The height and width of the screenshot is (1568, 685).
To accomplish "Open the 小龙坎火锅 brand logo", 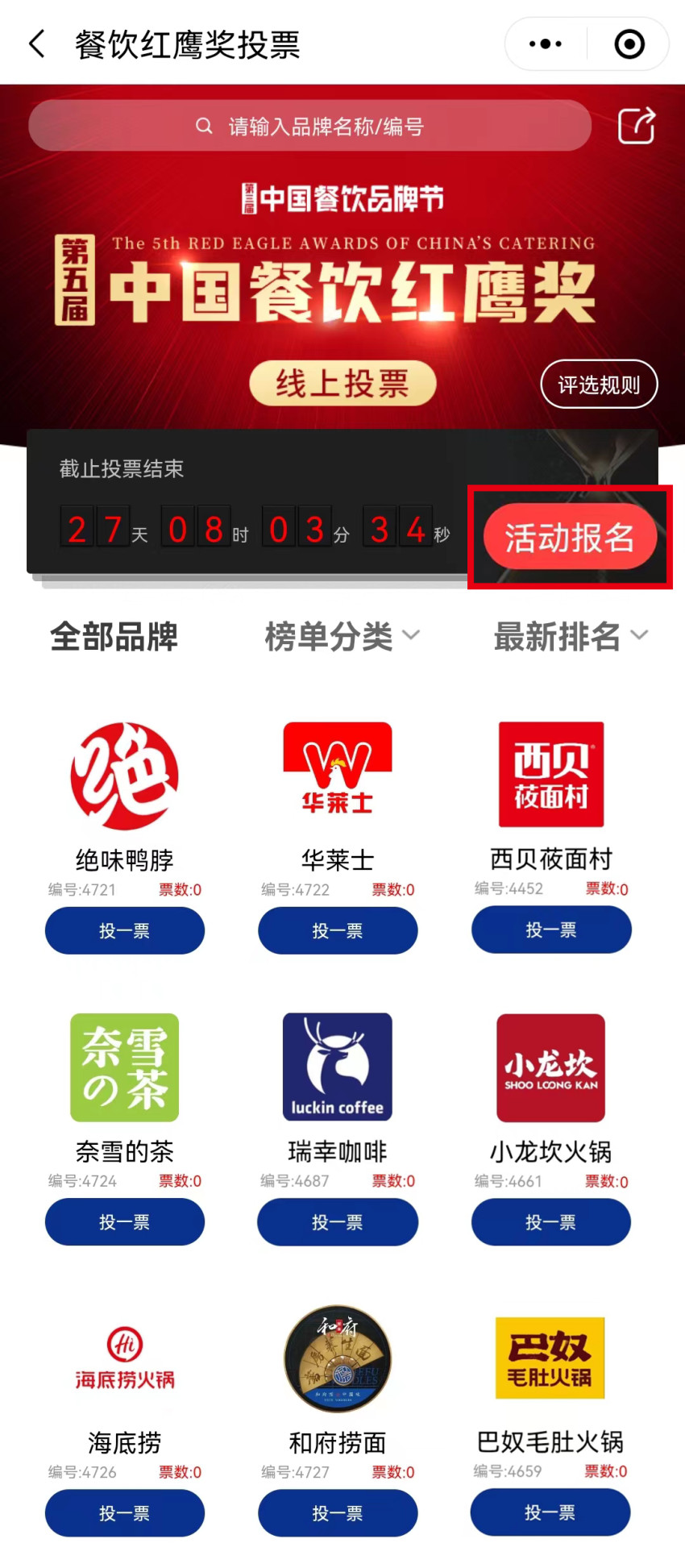I will tap(550, 1067).
